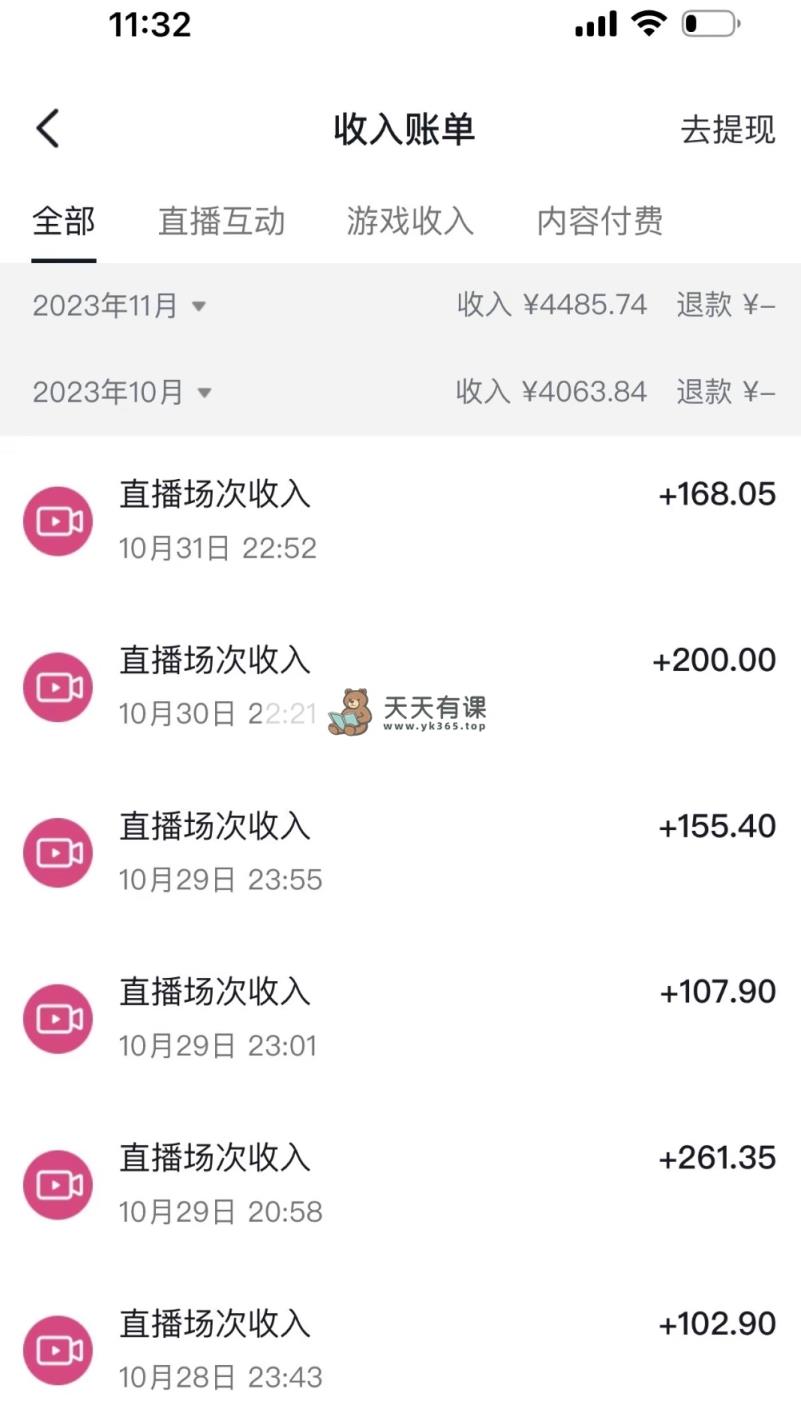Viewport: 801px width, 1425px height.
Task: Open the +168.05 entry from 10月31日 22:52
Action: [x=400, y=520]
